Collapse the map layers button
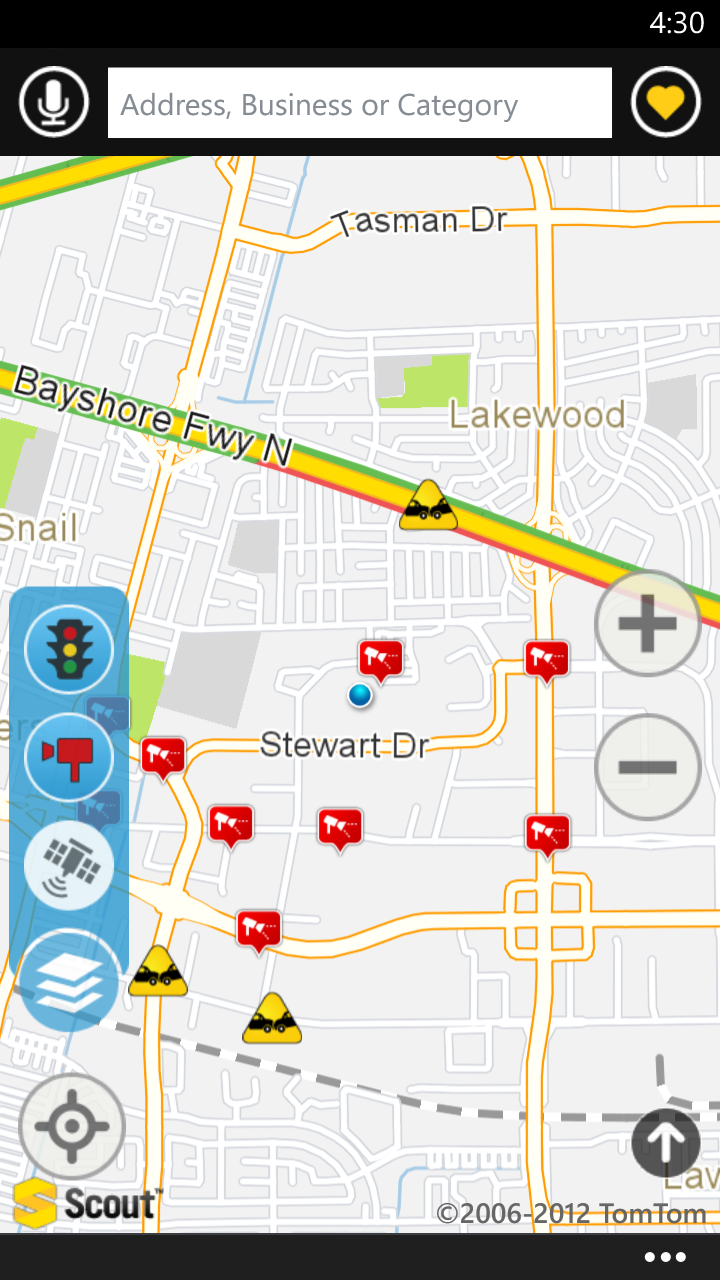Screen dimensions: 720x1280 69,981
